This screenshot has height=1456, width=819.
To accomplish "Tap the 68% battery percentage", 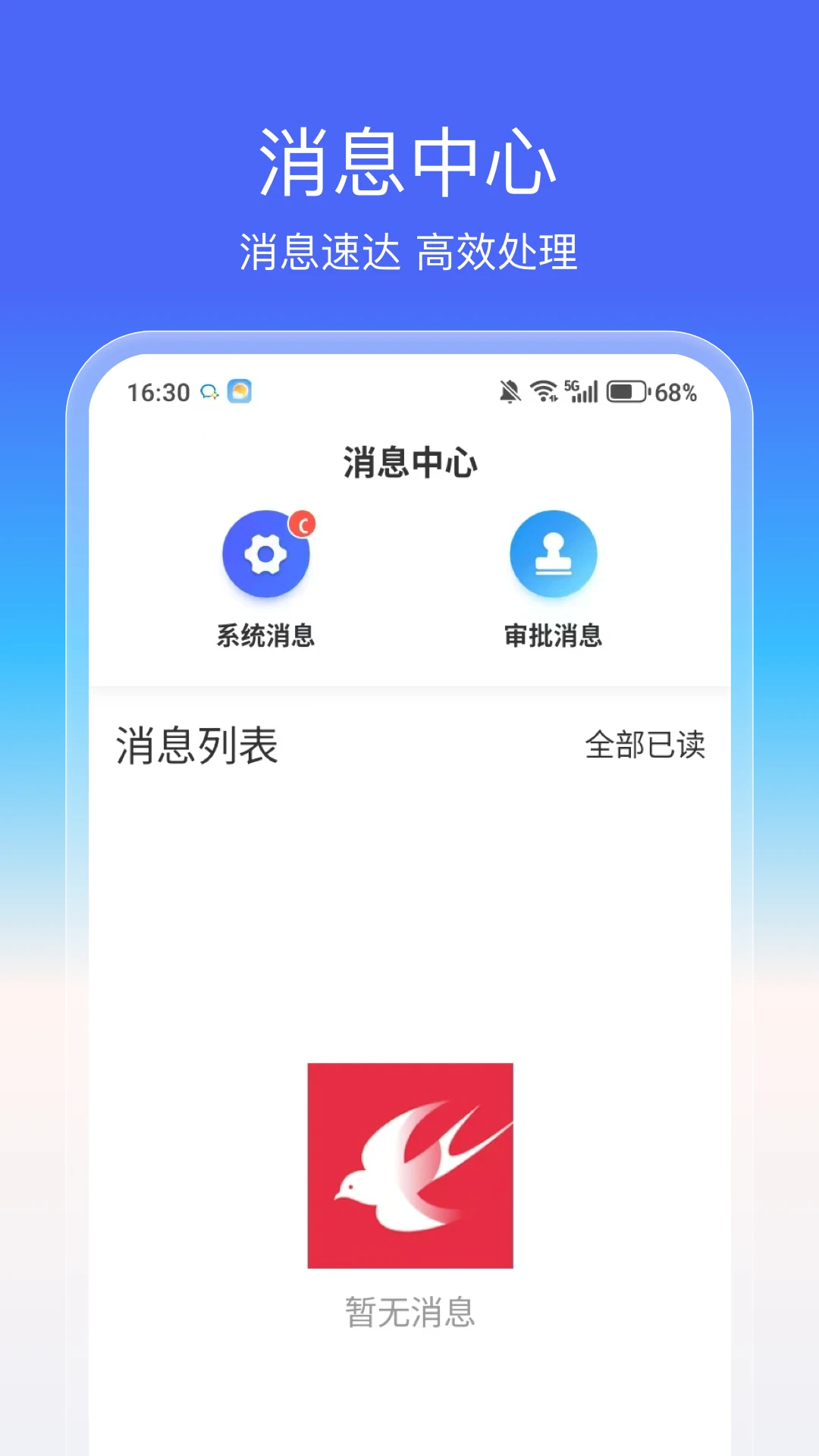I will [x=674, y=391].
